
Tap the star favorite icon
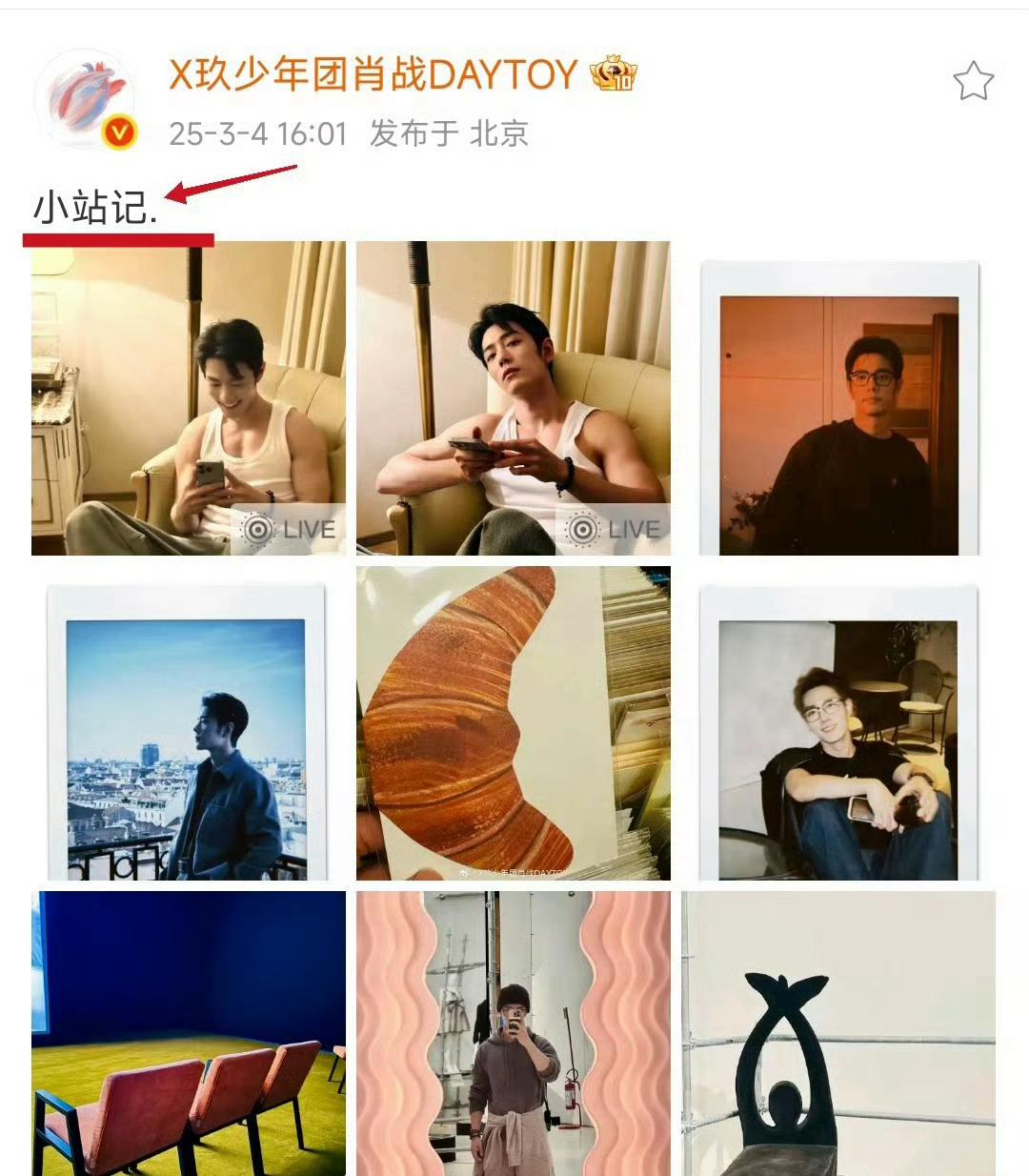tap(973, 82)
